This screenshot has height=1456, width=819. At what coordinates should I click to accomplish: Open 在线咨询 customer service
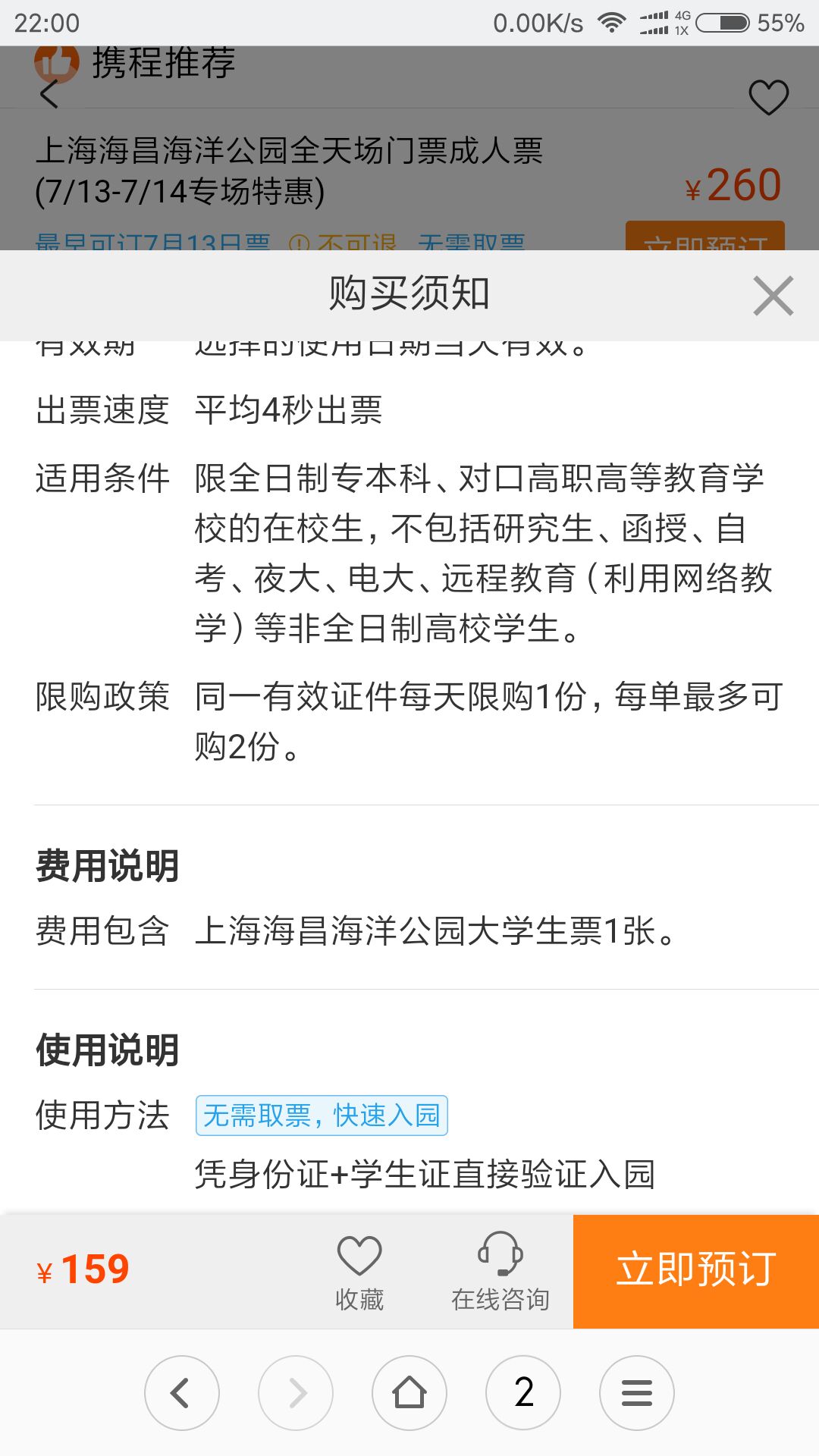(x=500, y=1272)
